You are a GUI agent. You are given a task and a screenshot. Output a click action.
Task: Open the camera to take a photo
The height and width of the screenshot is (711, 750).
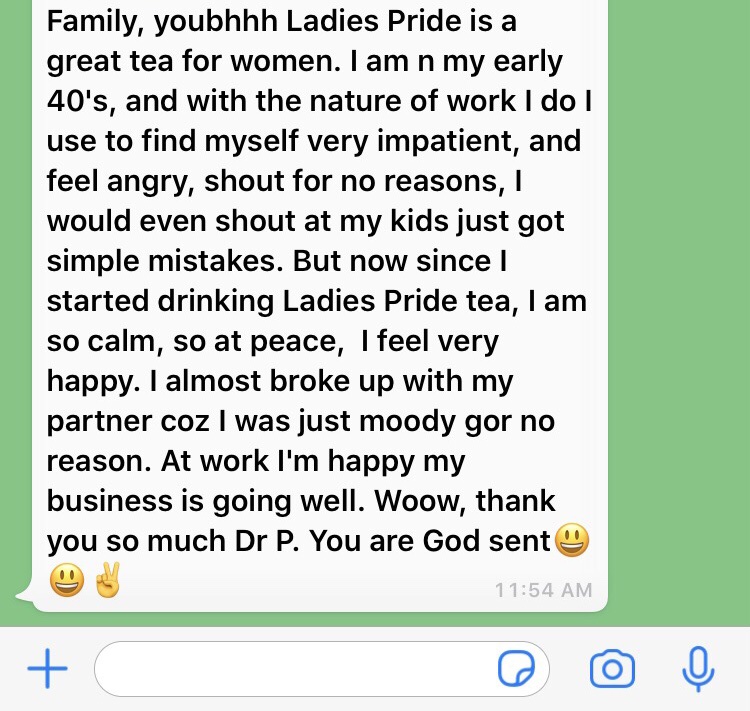612,669
